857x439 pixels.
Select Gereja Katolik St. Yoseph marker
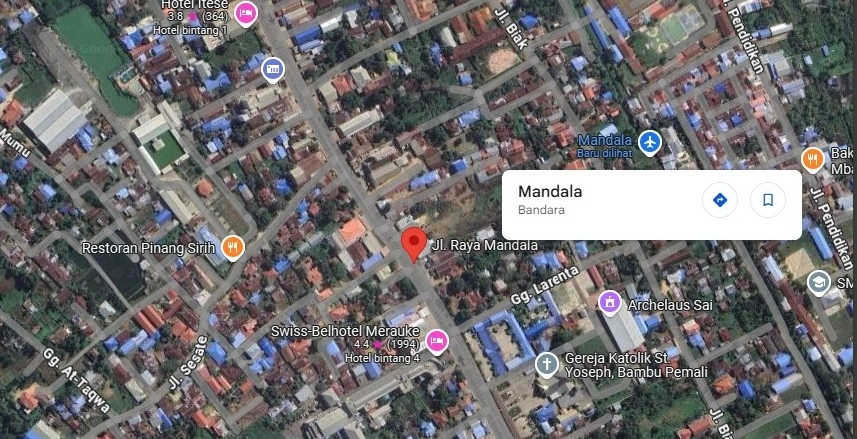pyautogui.click(x=546, y=364)
